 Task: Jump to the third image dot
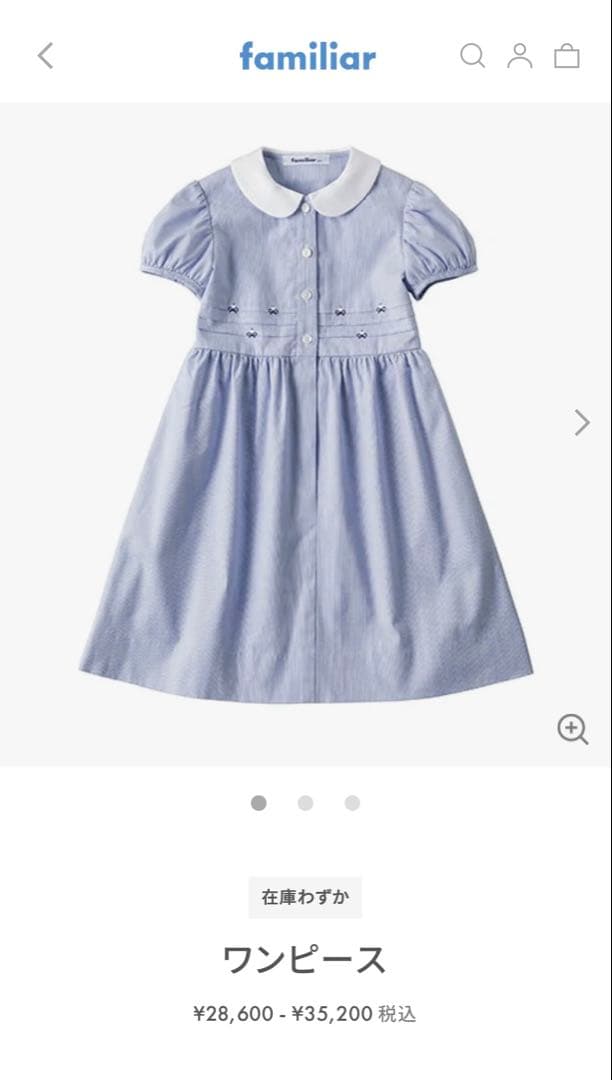(x=352, y=803)
